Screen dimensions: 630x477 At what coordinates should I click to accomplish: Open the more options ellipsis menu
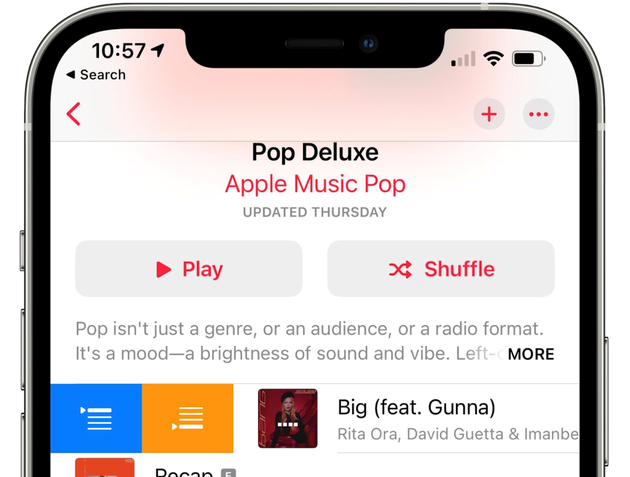pos(539,115)
